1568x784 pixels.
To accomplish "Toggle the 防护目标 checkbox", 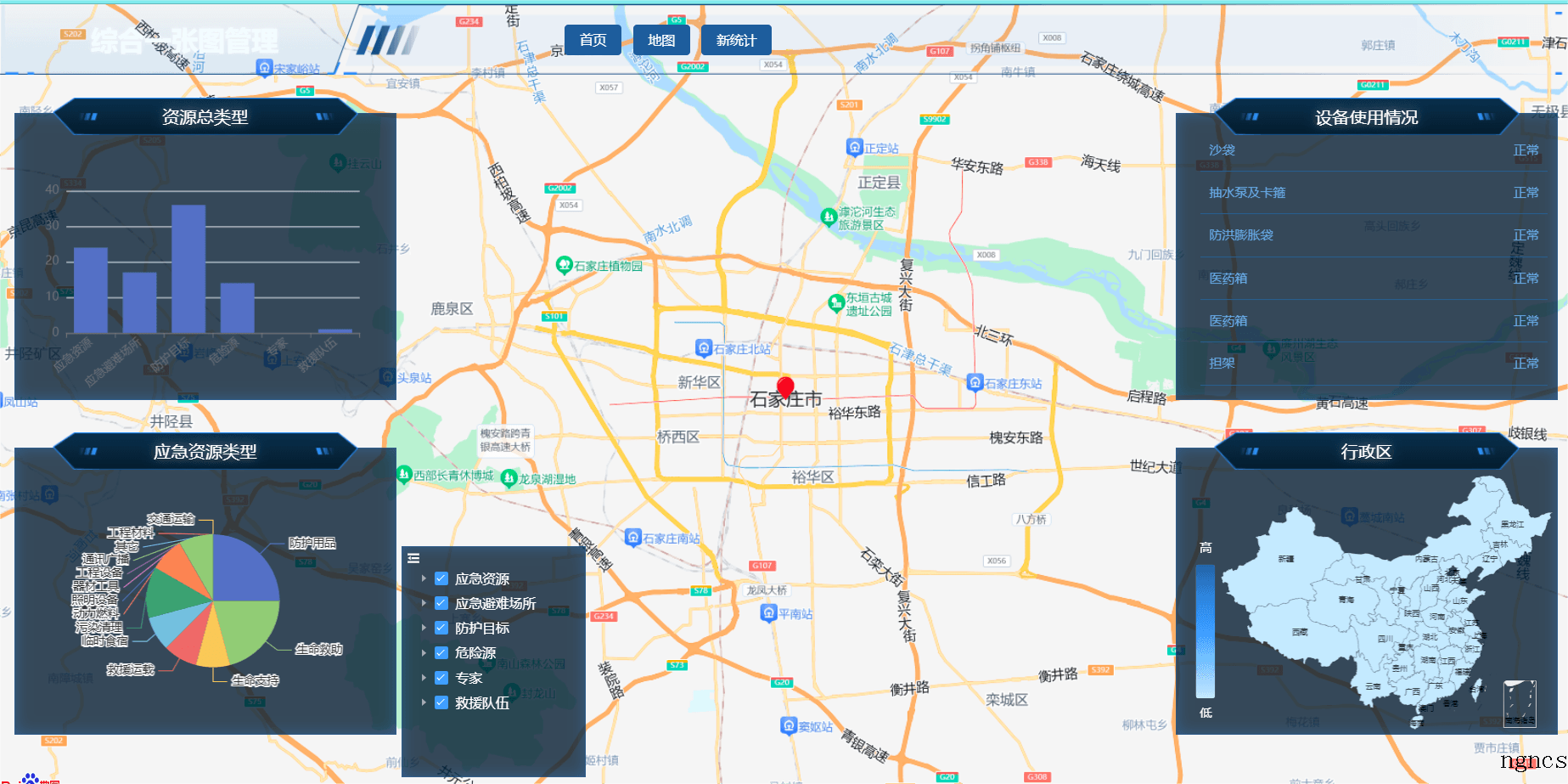I will [441, 628].
